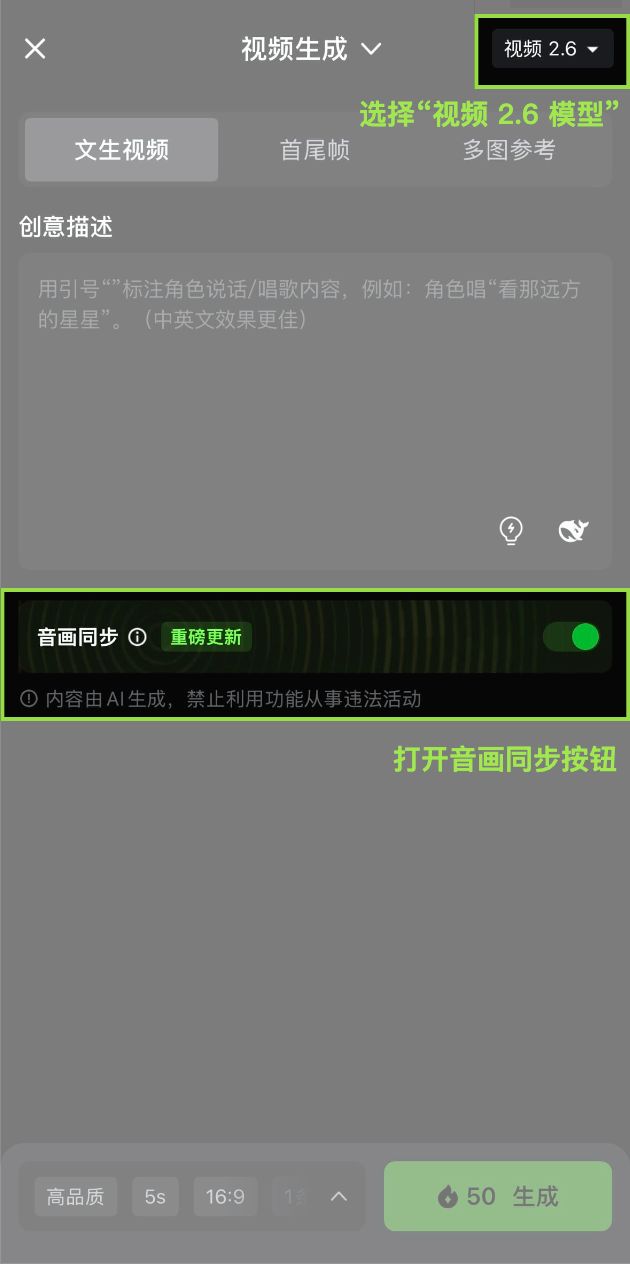The image size is (630, 1264).
Task: Toggle the 音画同步 switch
Action: pos(572,637)
